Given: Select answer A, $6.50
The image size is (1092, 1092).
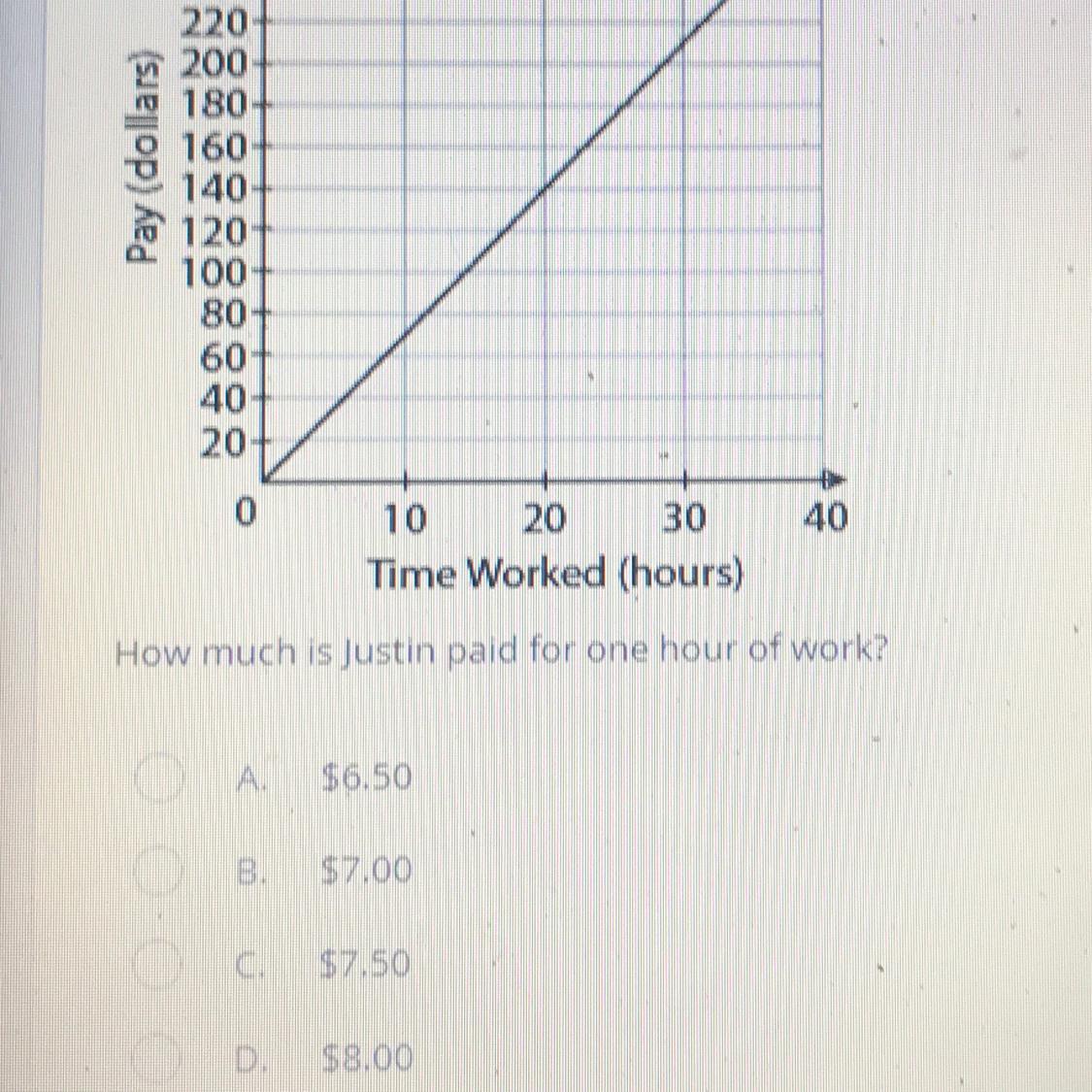Looking at the screenshot, I should coord(158,778).
